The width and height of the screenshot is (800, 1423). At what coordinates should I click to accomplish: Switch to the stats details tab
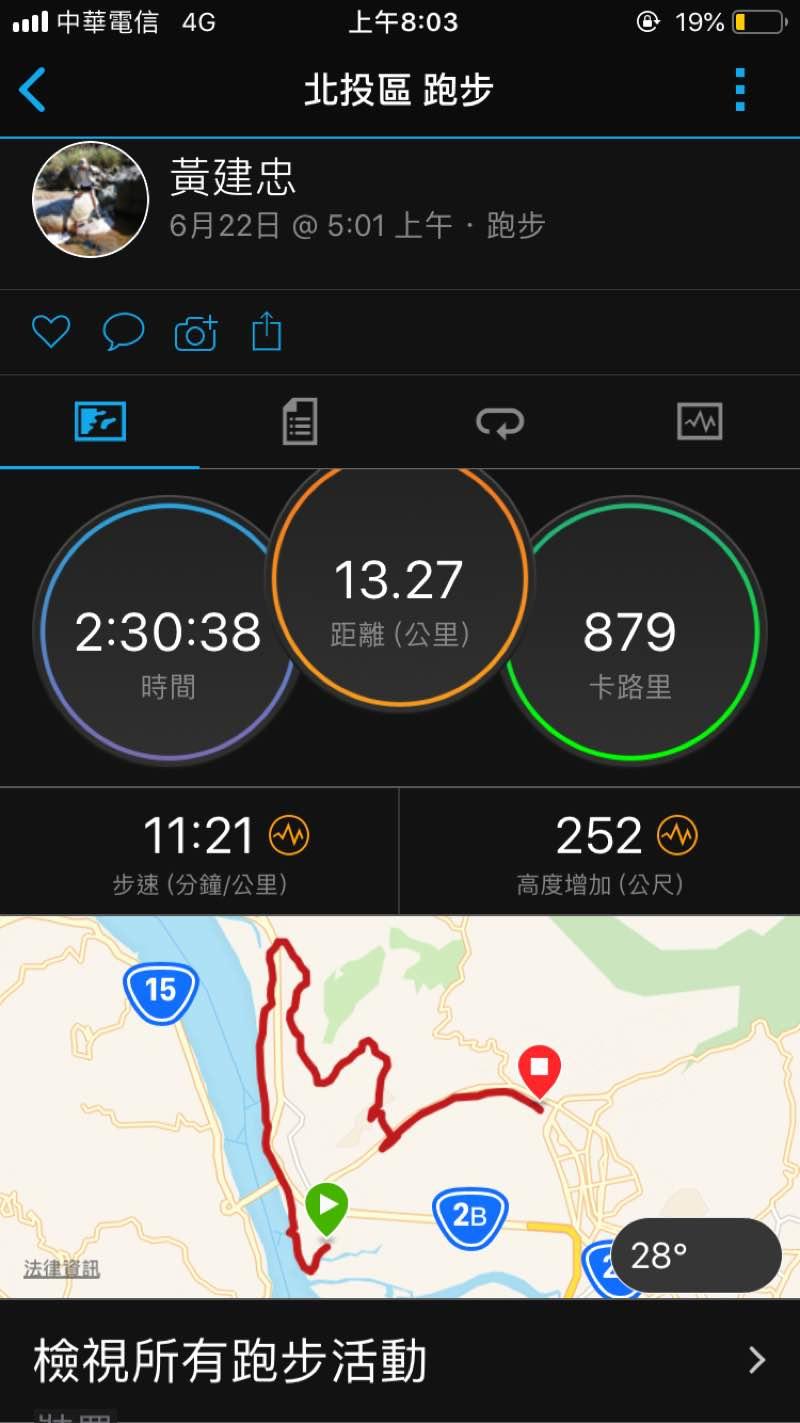click(299, 422)
